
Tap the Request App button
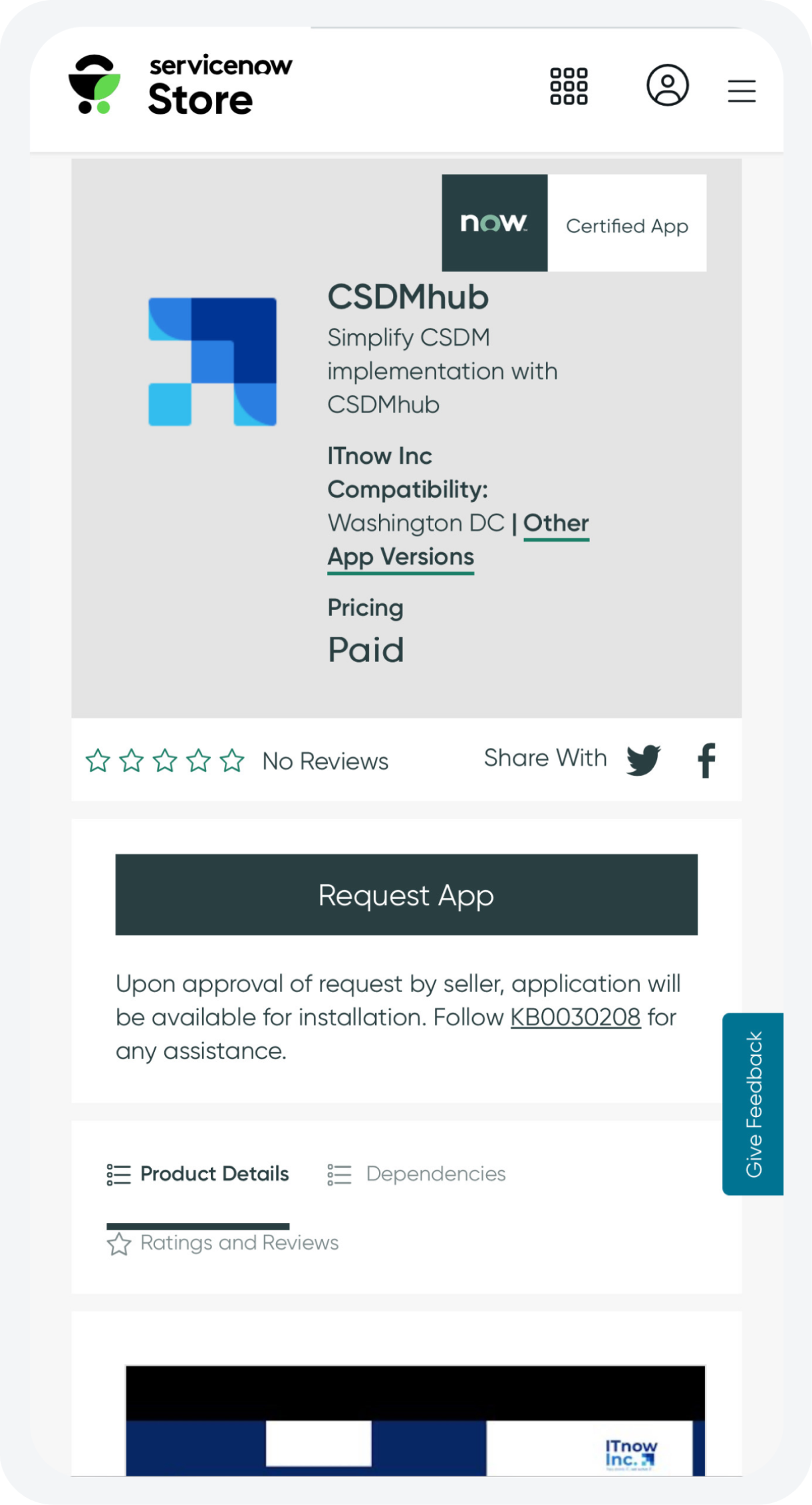406,895
